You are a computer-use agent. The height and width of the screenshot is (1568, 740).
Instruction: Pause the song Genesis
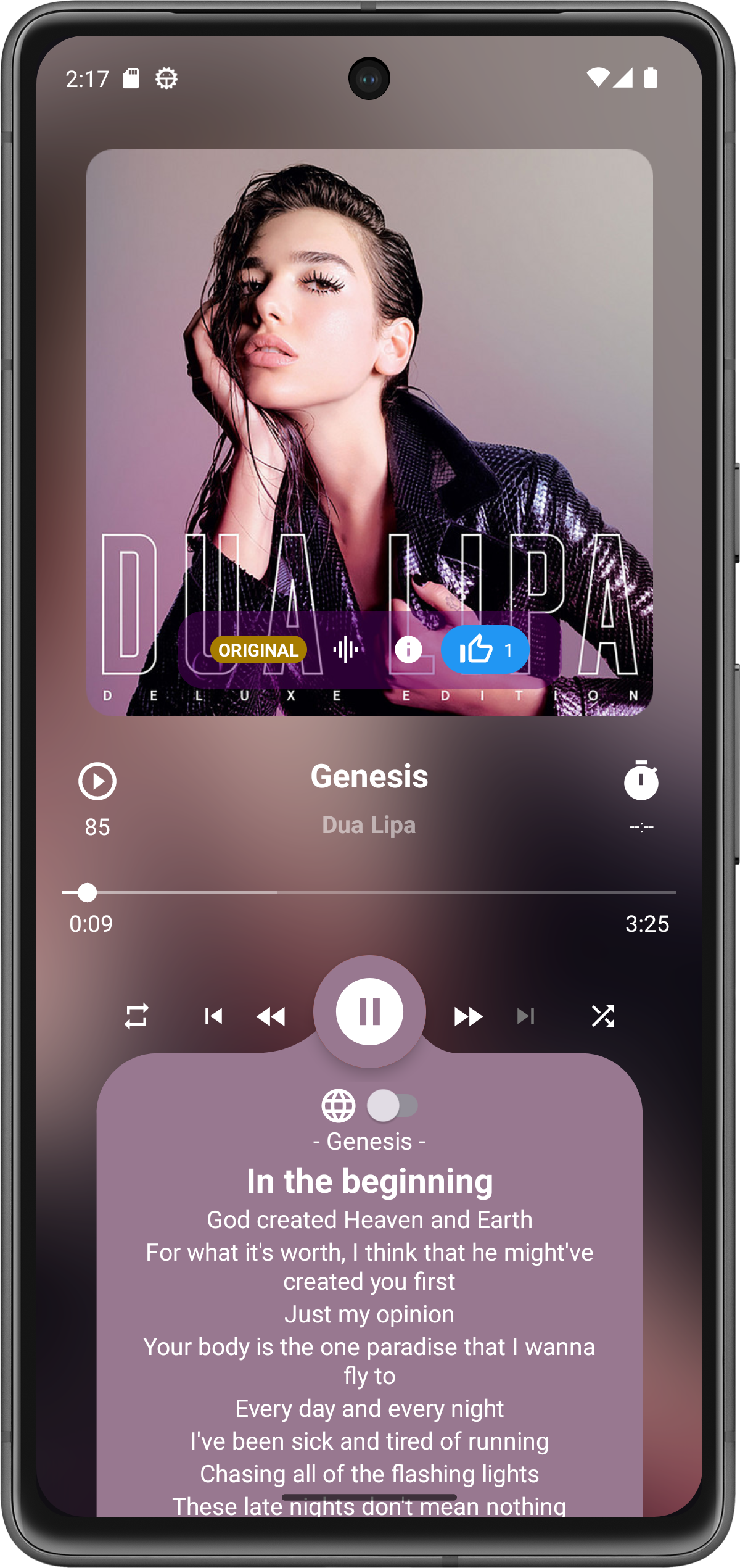369,1011
